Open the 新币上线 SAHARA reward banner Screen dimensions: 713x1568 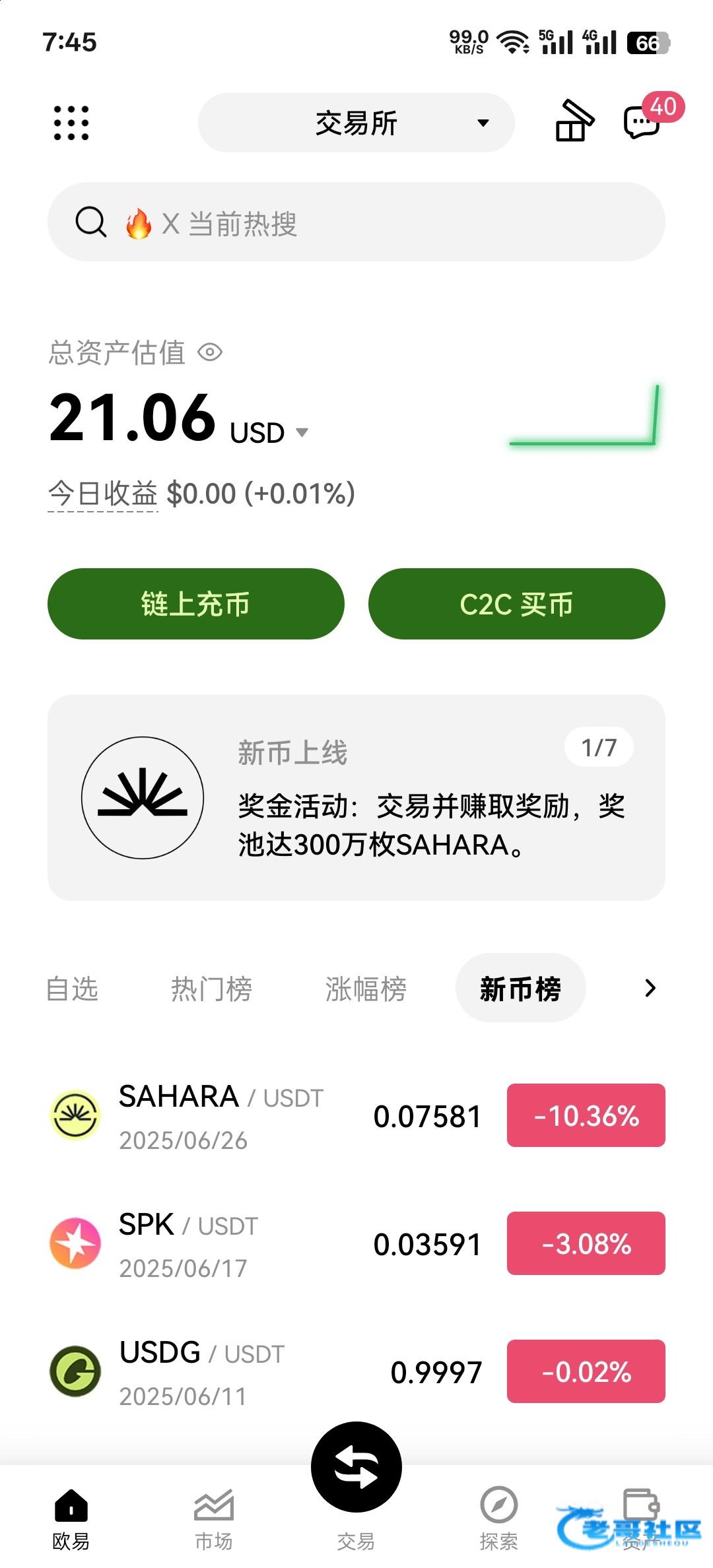pos(356,798)
